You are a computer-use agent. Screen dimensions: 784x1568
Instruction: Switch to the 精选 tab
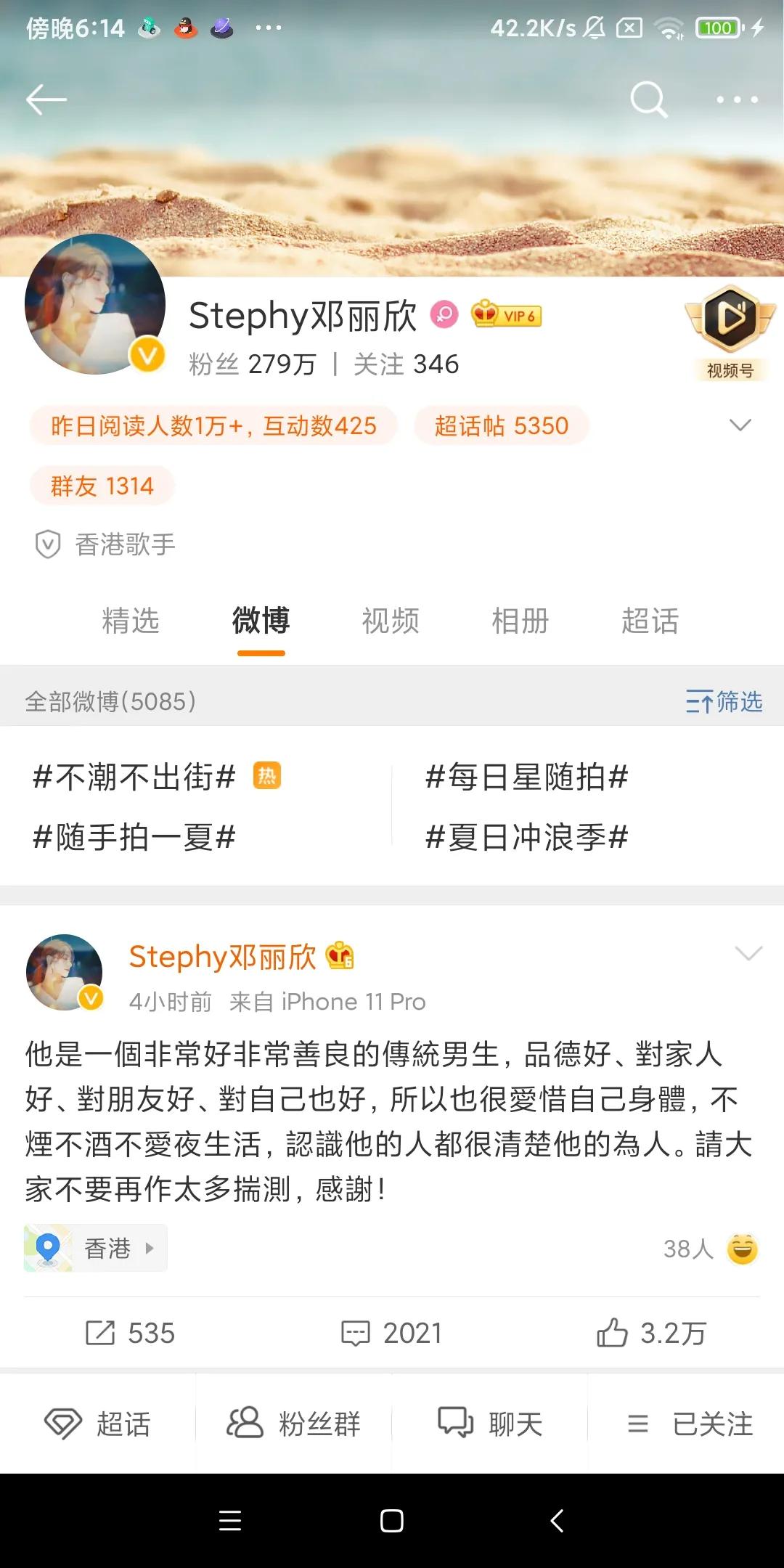[x=131, y=621]
